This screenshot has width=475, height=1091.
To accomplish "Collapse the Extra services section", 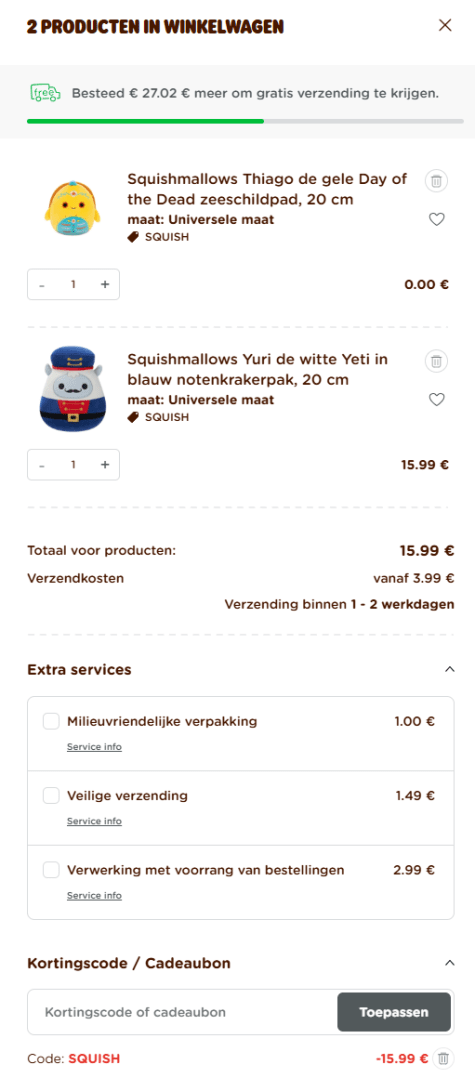I will click(x=449, y=669).
